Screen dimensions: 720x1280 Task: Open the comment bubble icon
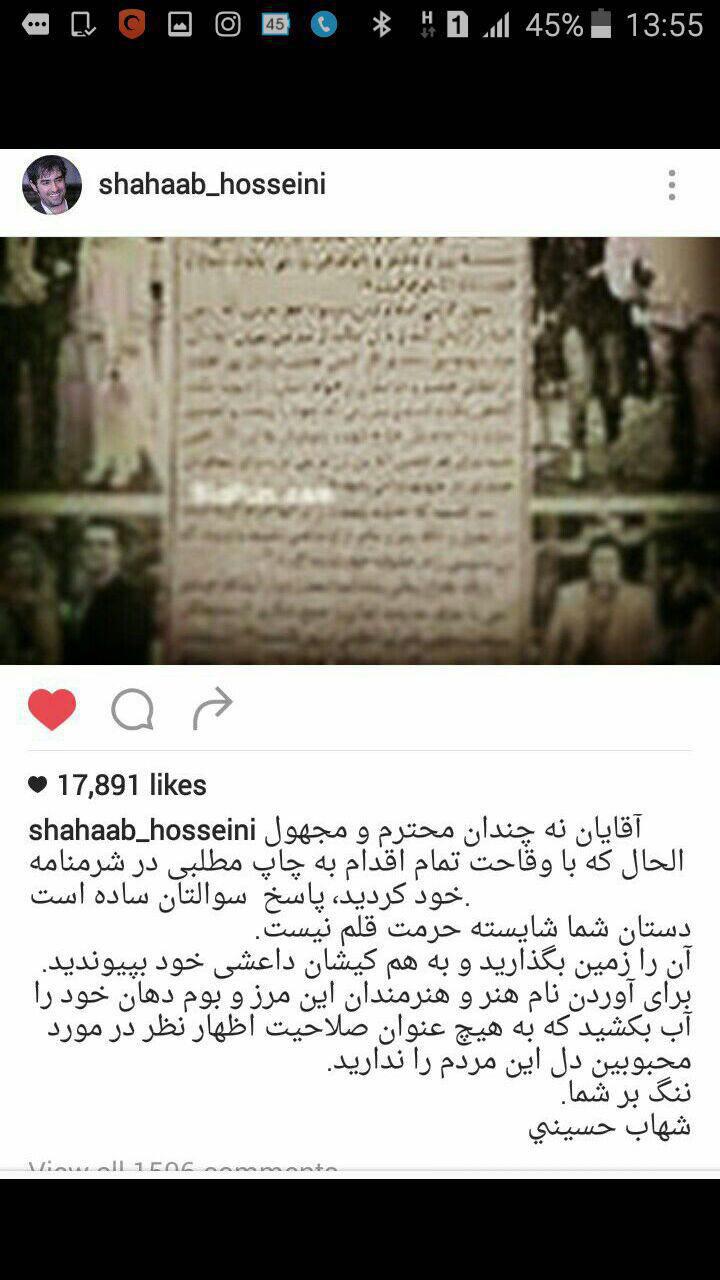132,710
